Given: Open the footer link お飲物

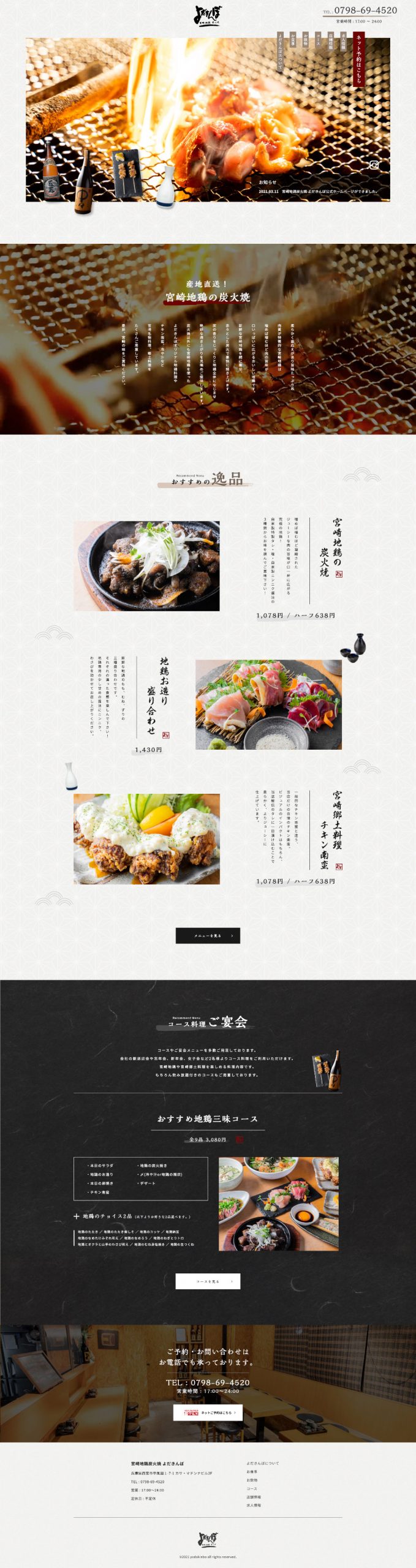Looking at the screenshot, I should click(x=252, y=1480).
